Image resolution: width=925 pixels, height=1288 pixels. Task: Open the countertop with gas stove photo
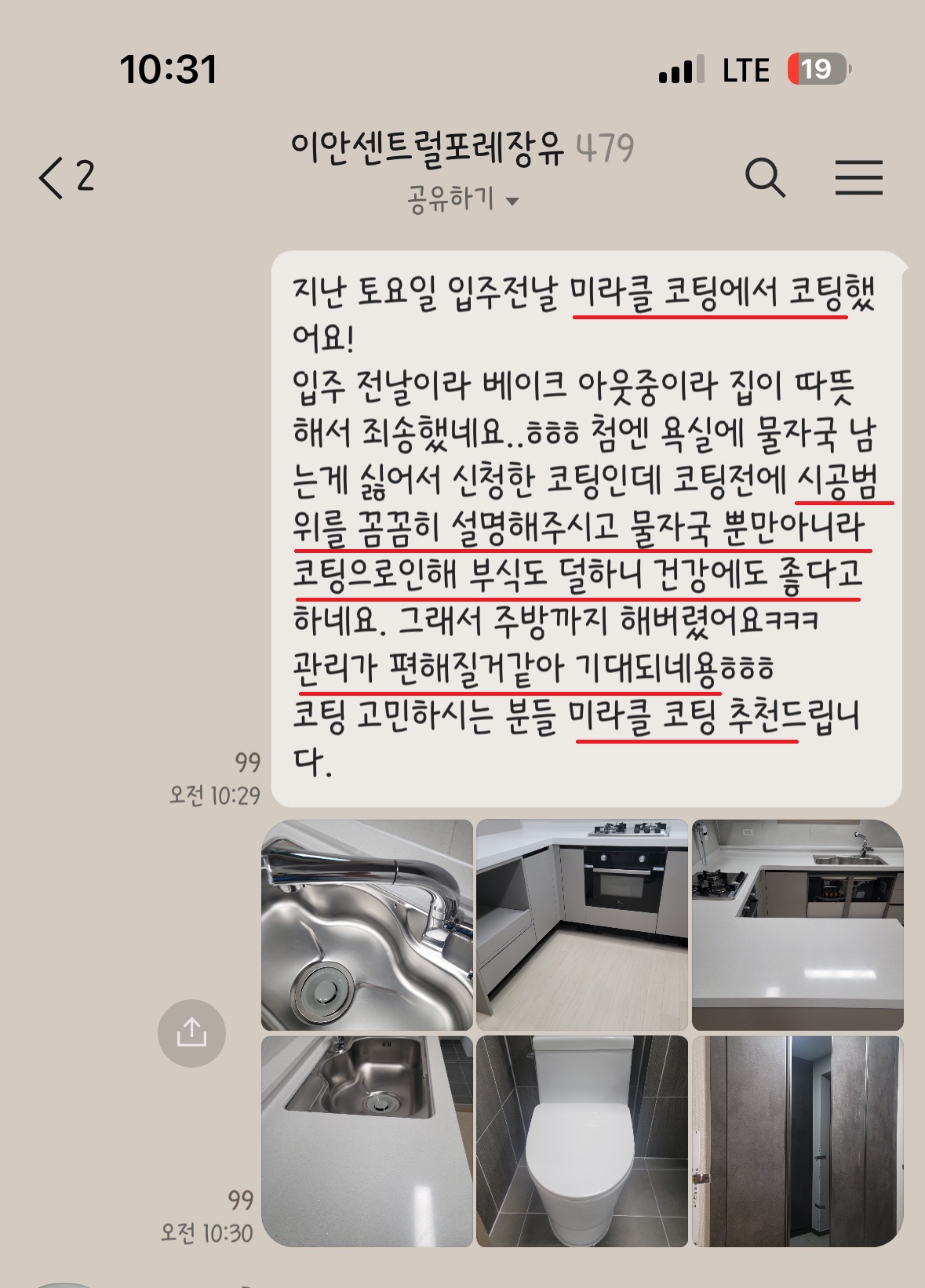(x=796, y=925)
